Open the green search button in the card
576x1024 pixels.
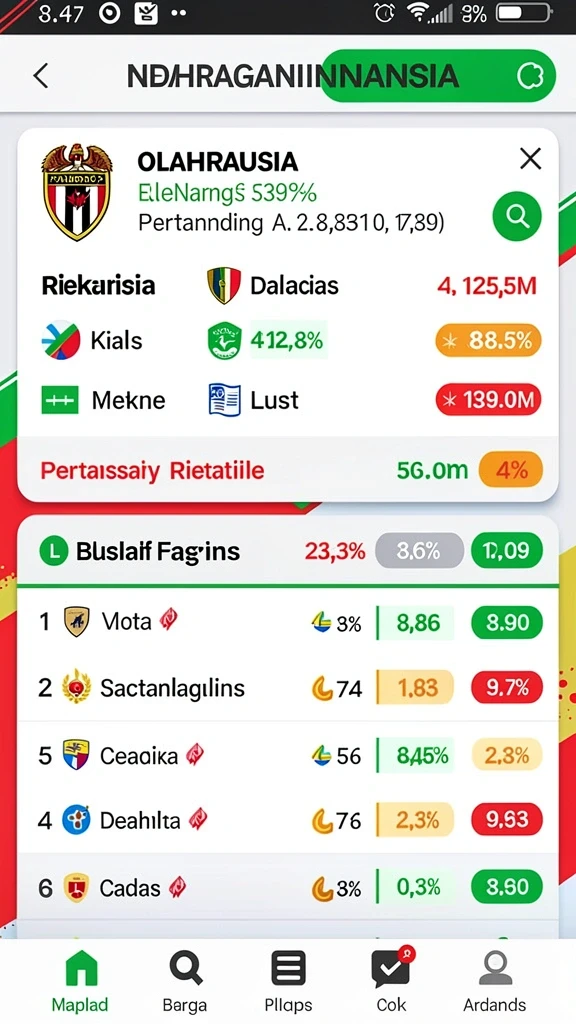click(517, 216)
